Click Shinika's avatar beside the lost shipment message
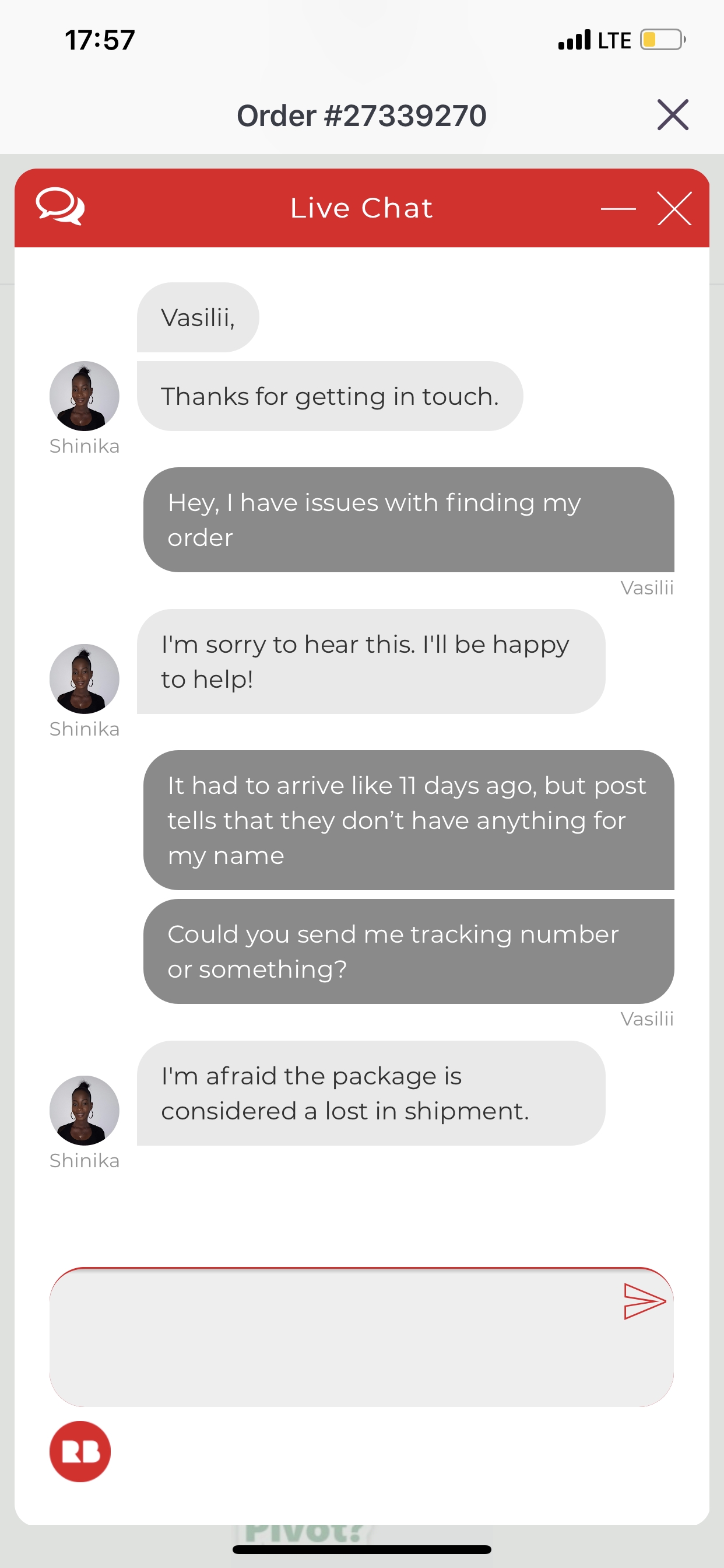Viewport: 724px width, 1568px height. tap(84, 1109)
